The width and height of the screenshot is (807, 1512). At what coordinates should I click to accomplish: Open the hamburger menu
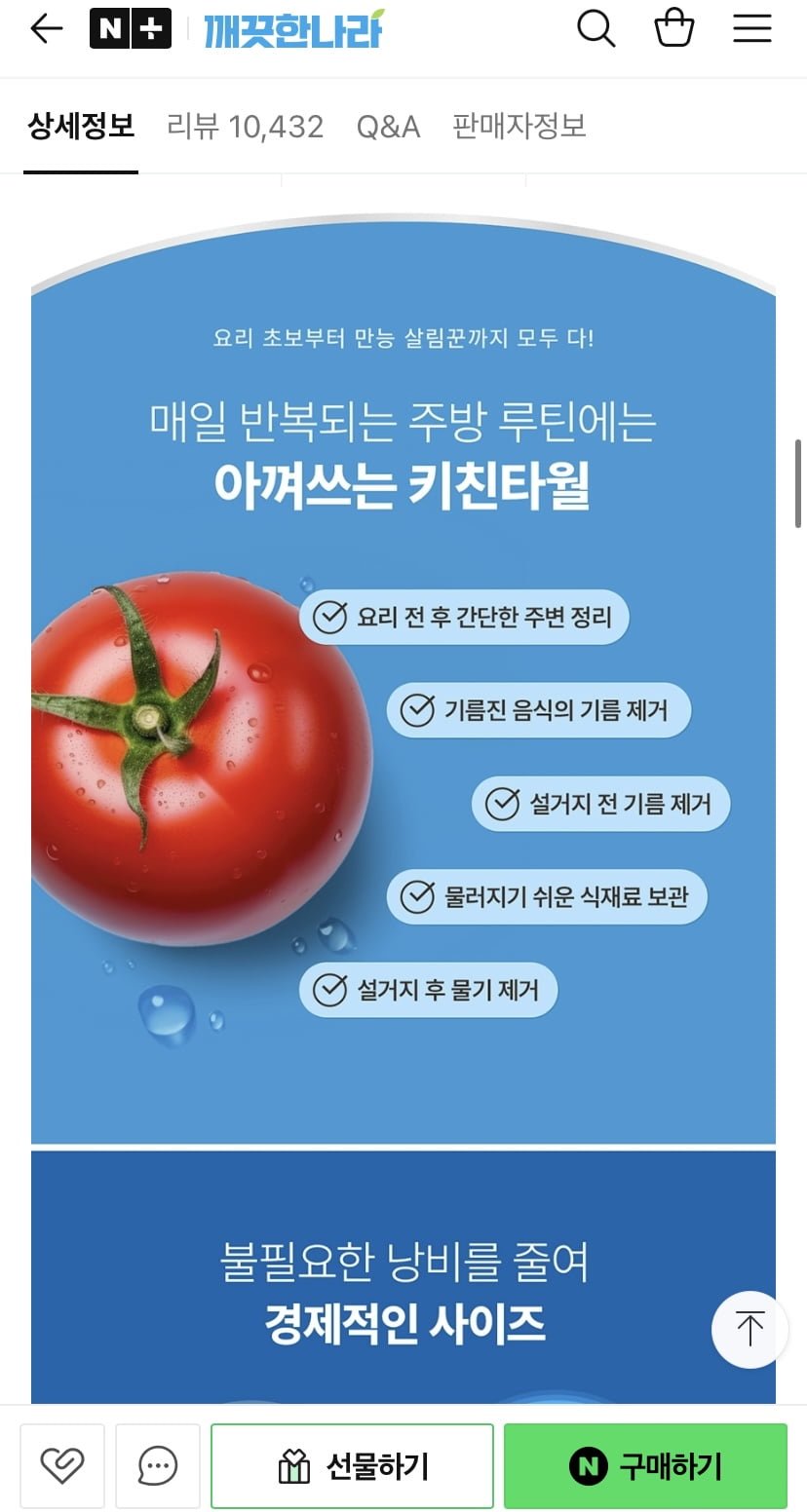coord(751,29)
